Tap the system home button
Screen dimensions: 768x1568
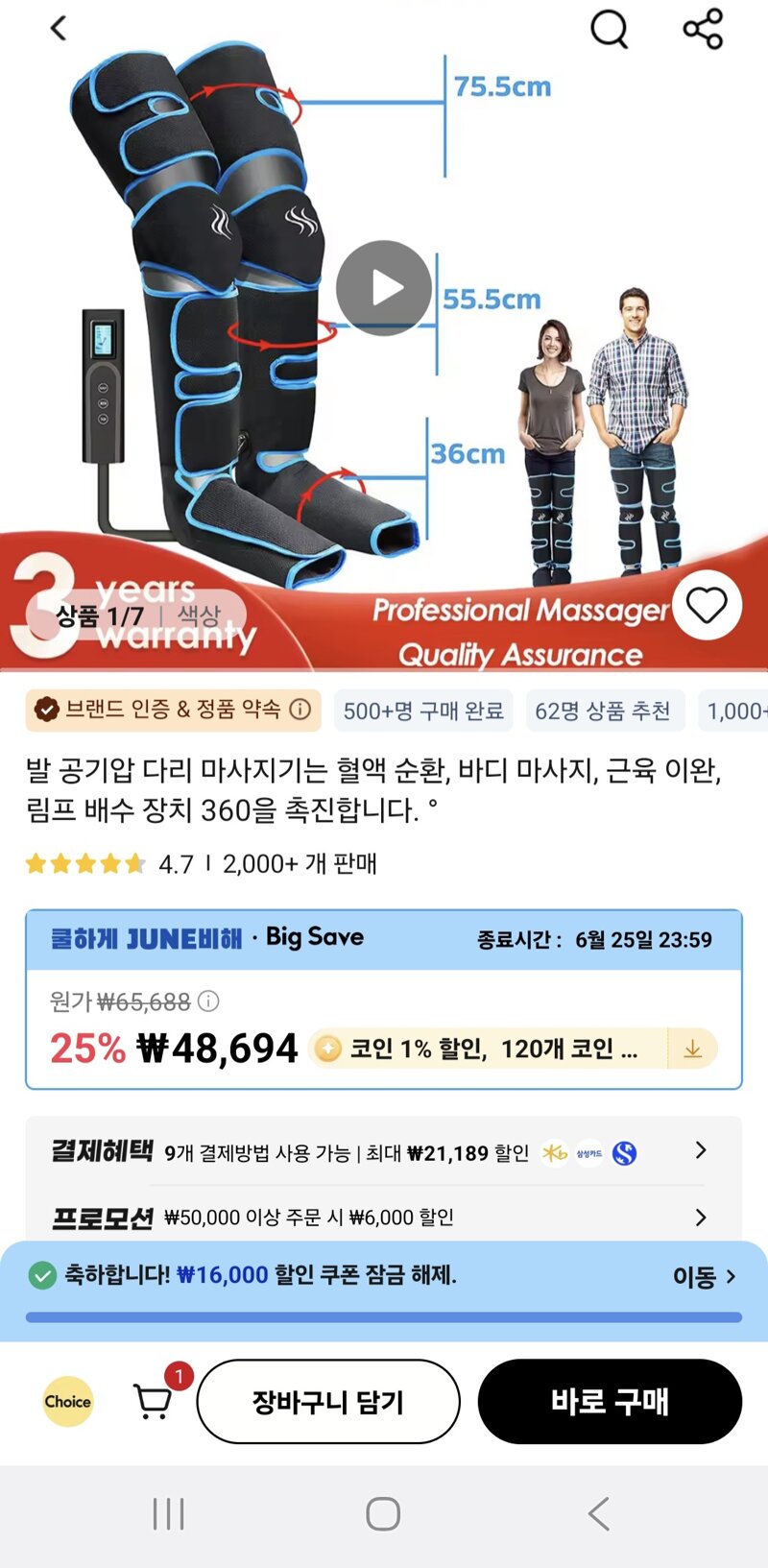click(383, 1514)
